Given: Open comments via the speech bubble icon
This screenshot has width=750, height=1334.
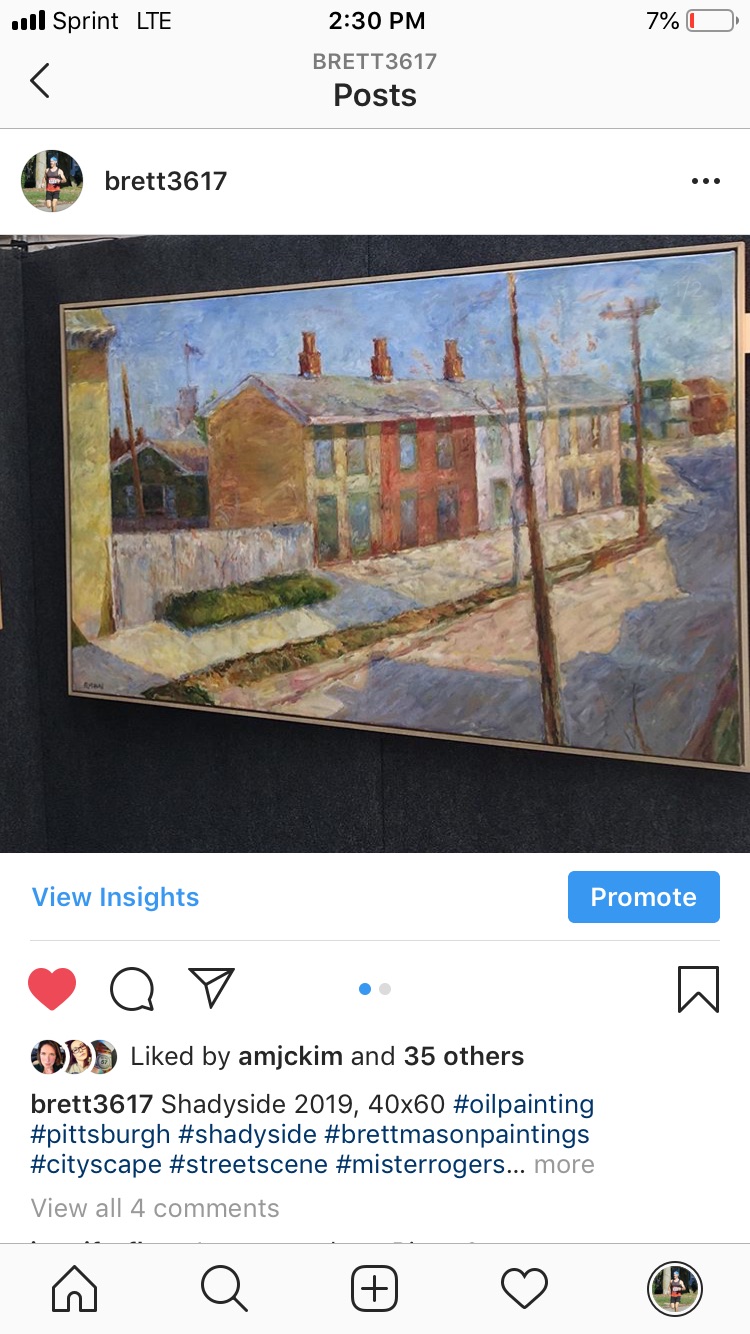Looking at the screenshot, I should pyautogui.click(x=132, y=989).
